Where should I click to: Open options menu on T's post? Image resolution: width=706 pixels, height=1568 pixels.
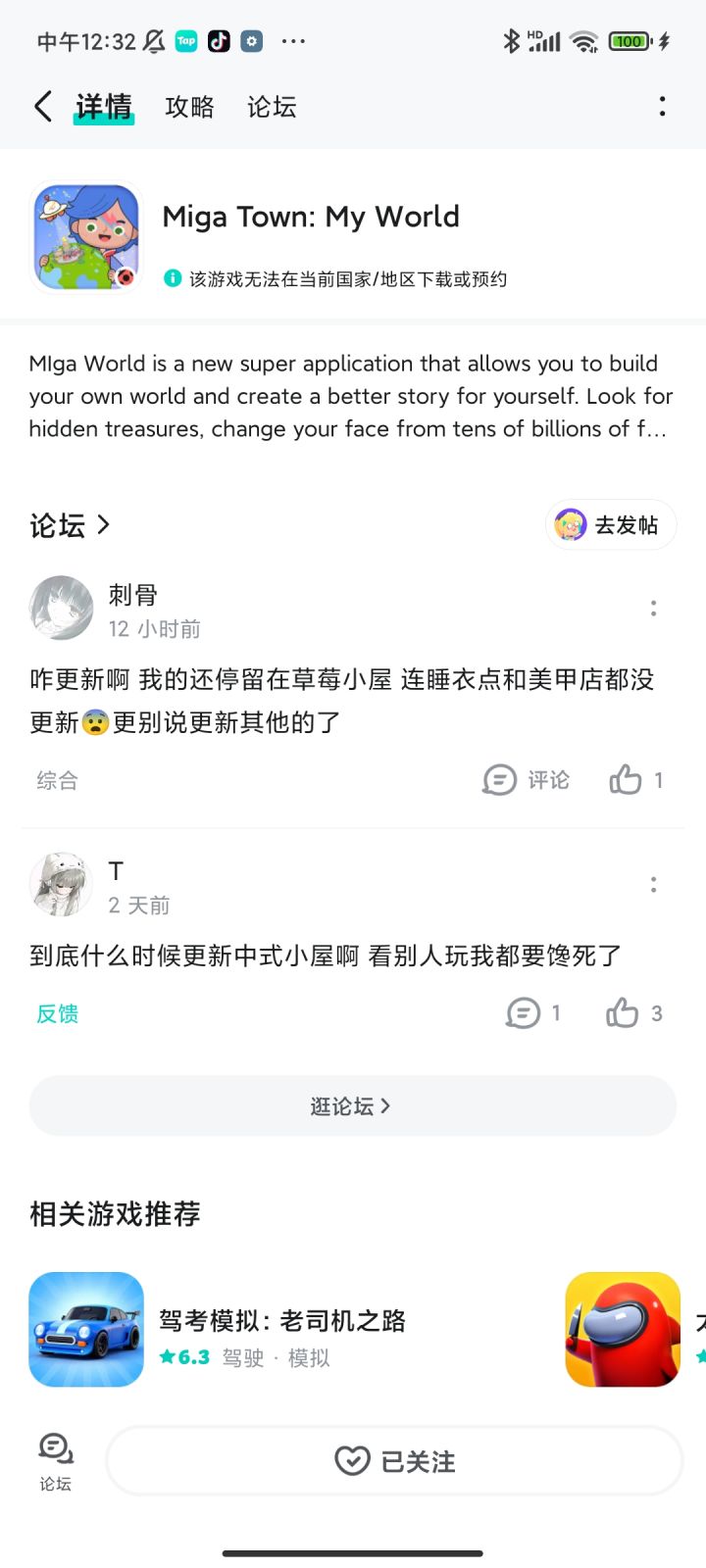point(653,885)
